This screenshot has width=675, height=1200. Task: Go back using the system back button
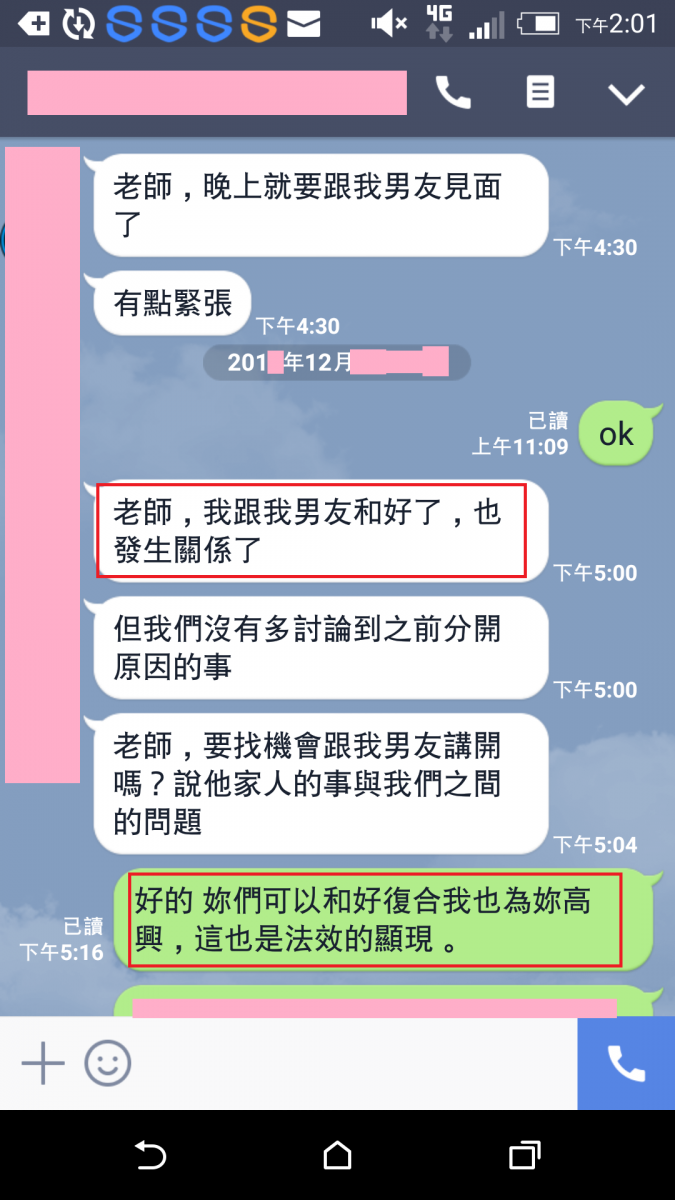[x=150, y=1155]
